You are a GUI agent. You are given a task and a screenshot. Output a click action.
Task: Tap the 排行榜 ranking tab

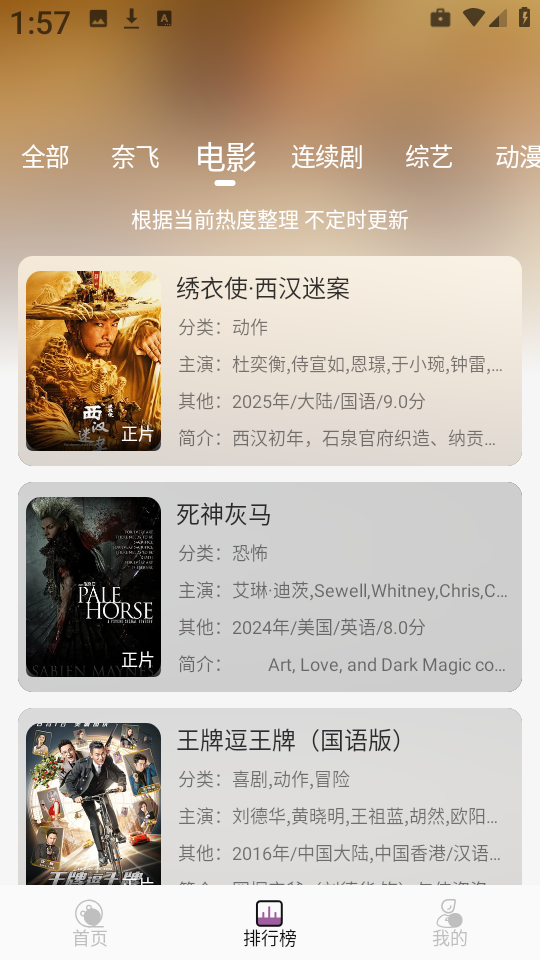click(270, 924)
